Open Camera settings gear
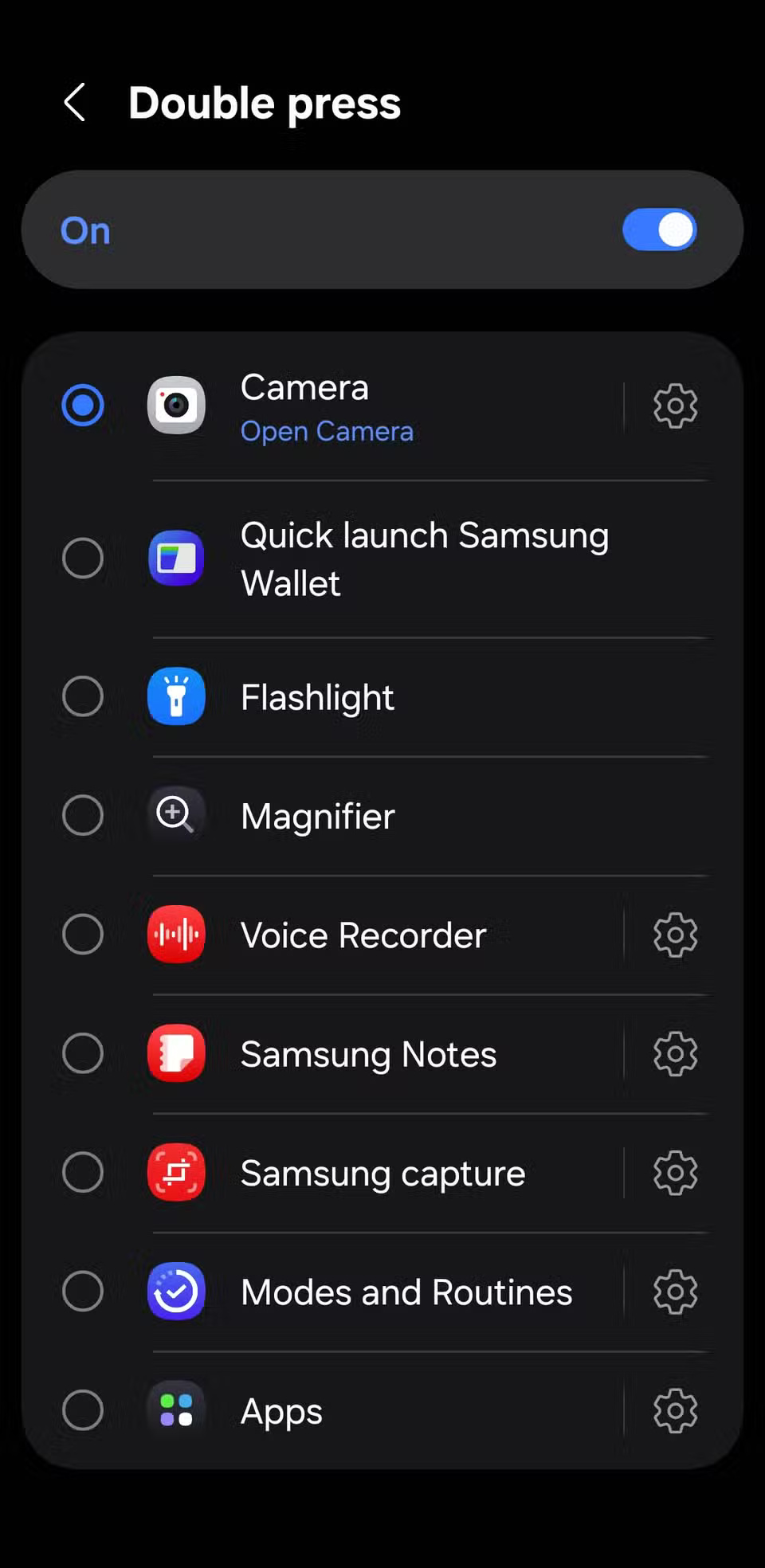The height and width of the screenshot is (1568, 765). (675, 406)
